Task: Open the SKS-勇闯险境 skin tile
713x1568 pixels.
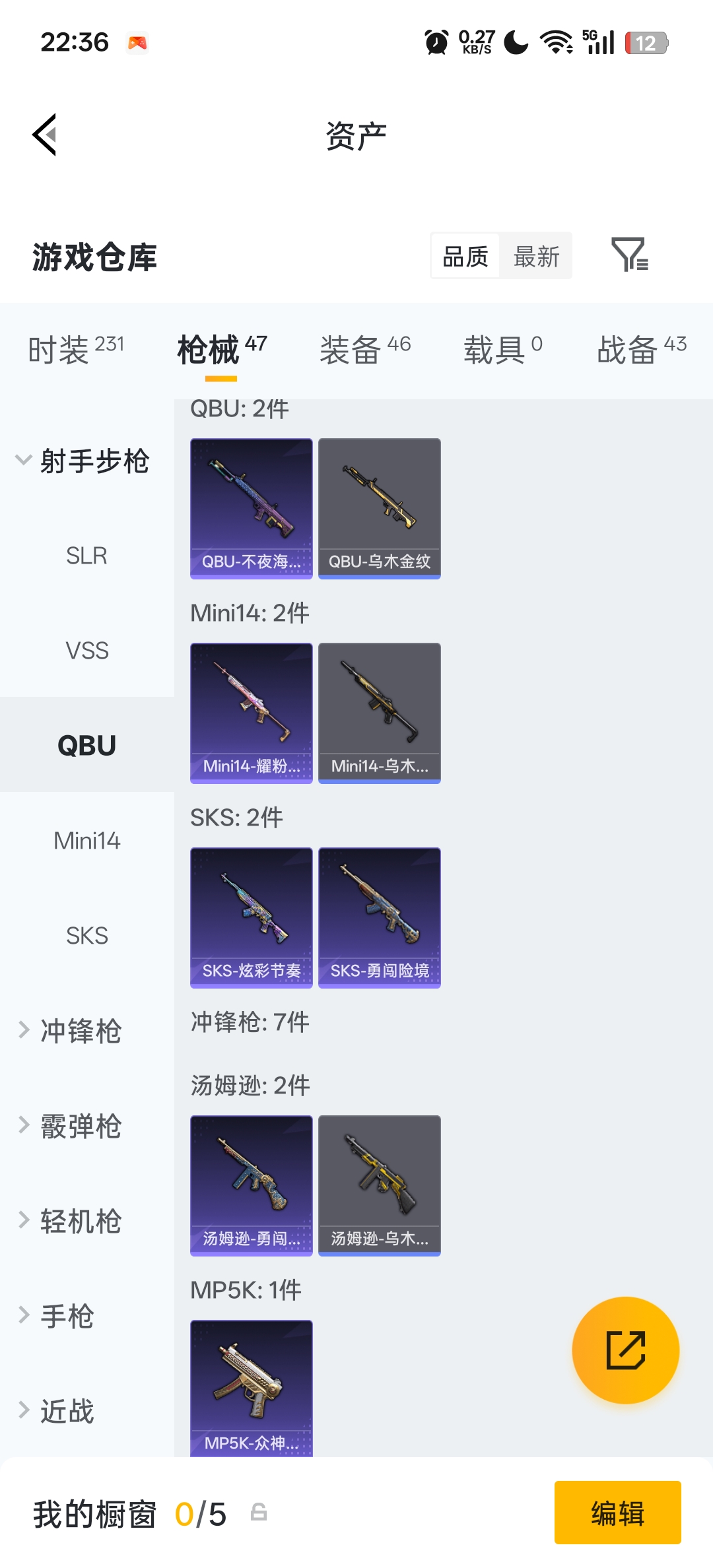Action: [380, 917]
